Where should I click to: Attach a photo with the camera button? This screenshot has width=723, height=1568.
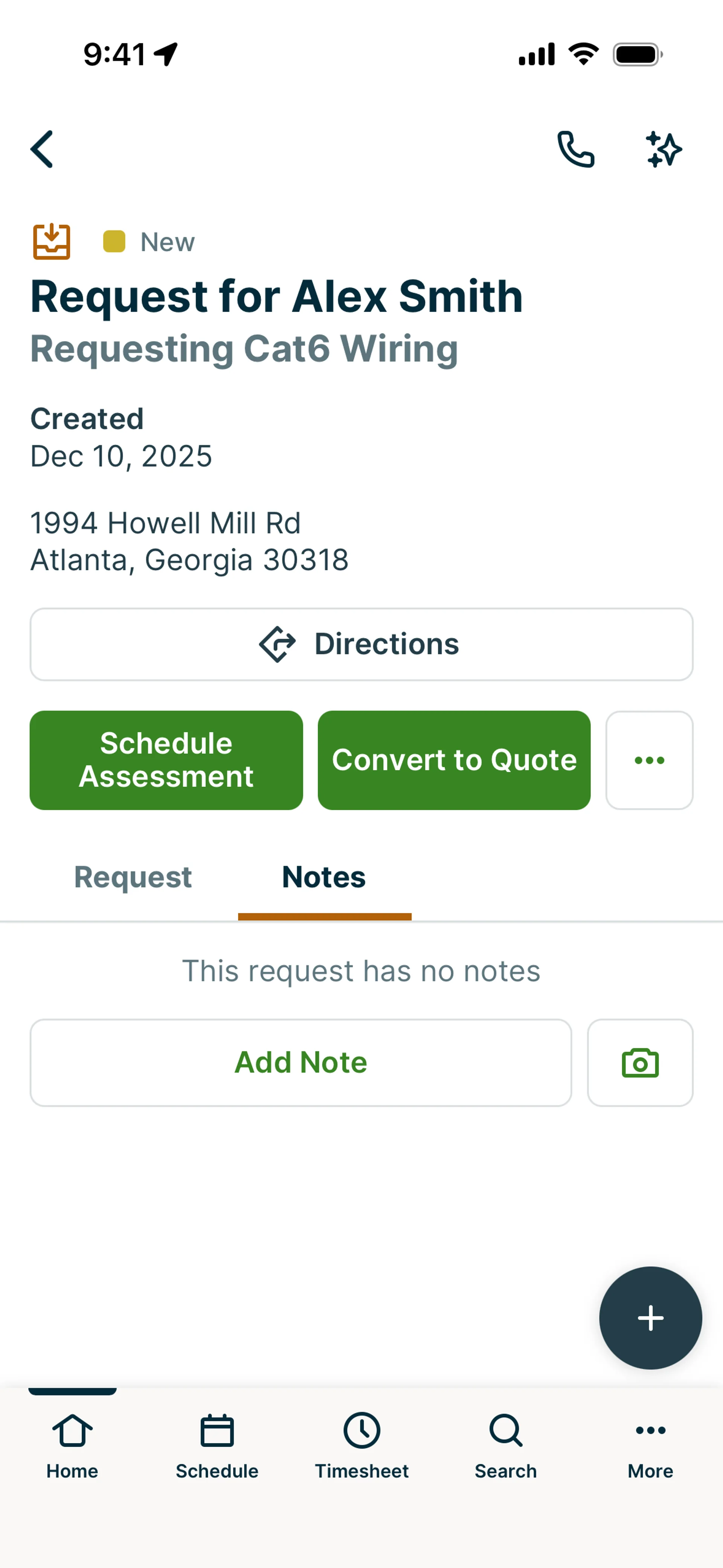640,1062
